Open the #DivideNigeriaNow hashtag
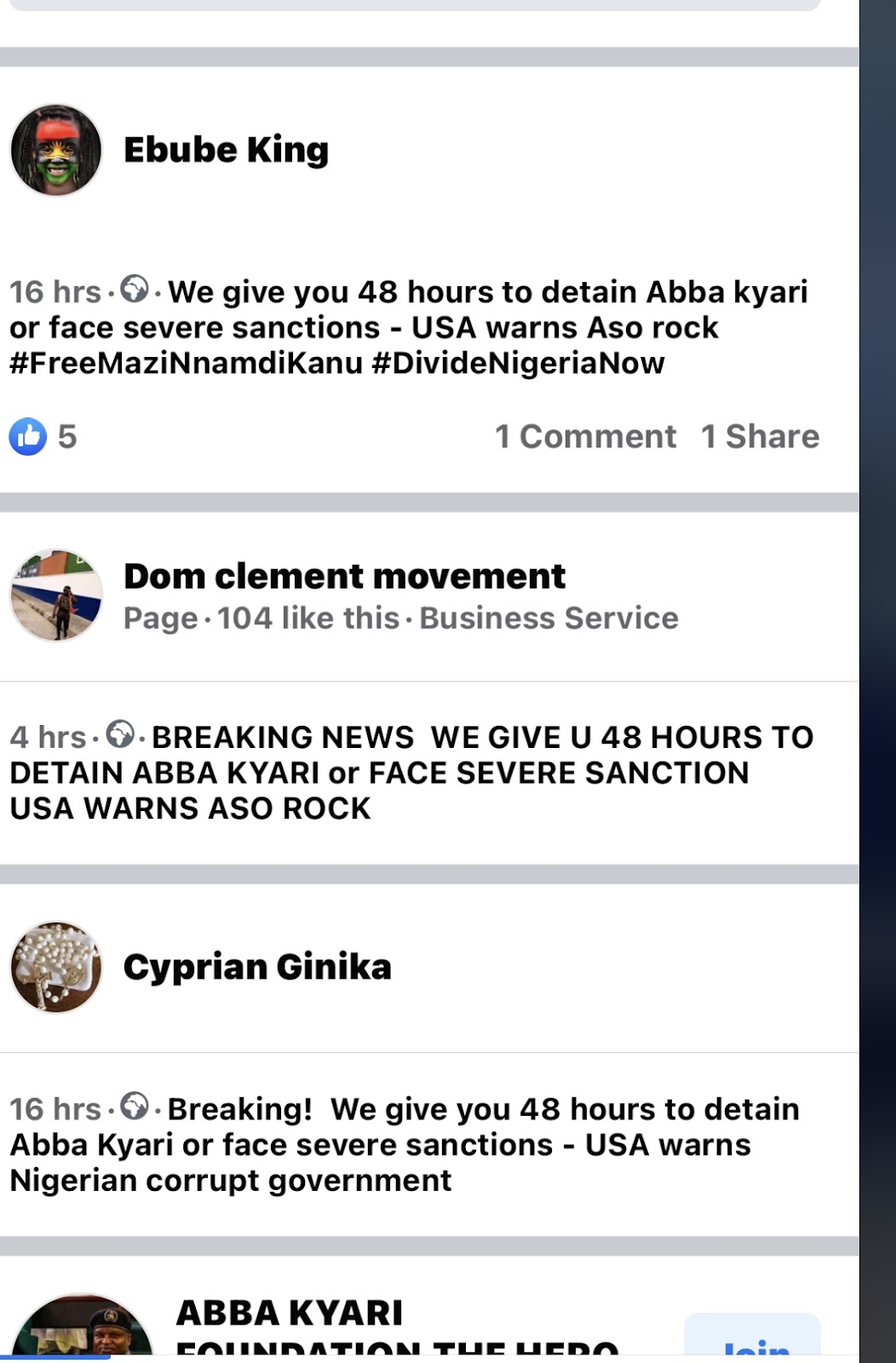 tap(518, 364)
